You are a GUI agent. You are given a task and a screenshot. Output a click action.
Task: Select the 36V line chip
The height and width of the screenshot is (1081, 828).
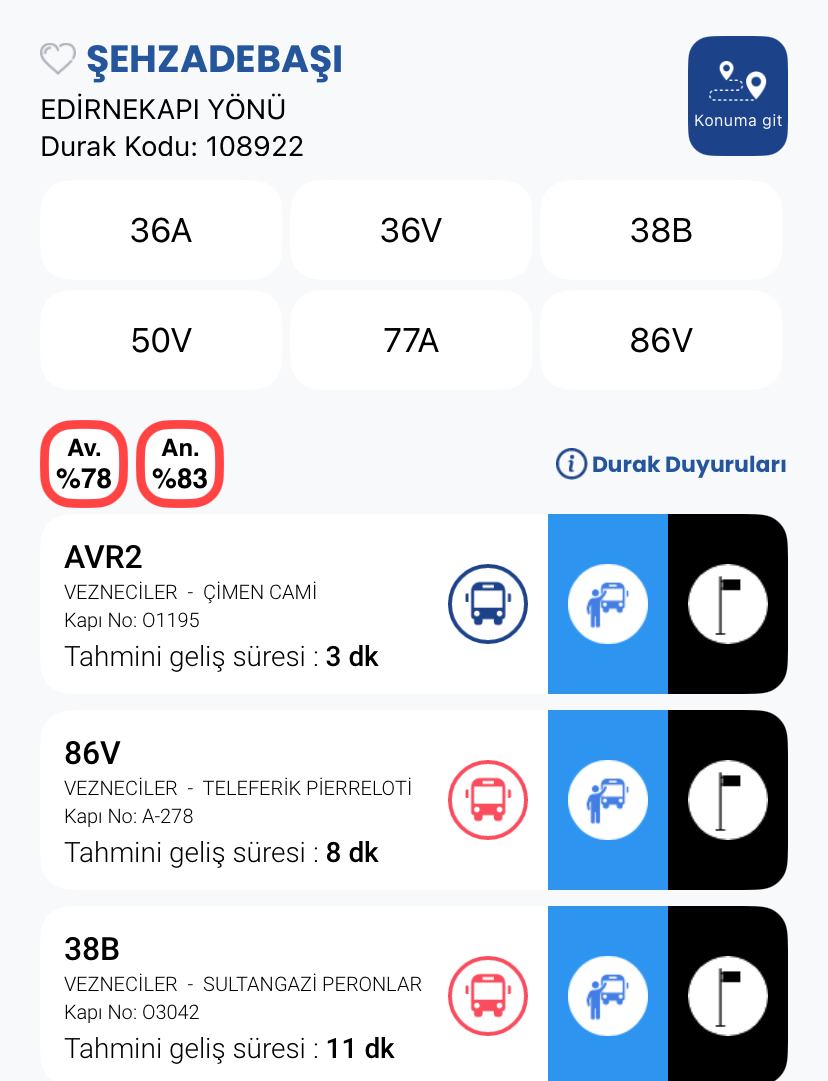click(411, 231)
